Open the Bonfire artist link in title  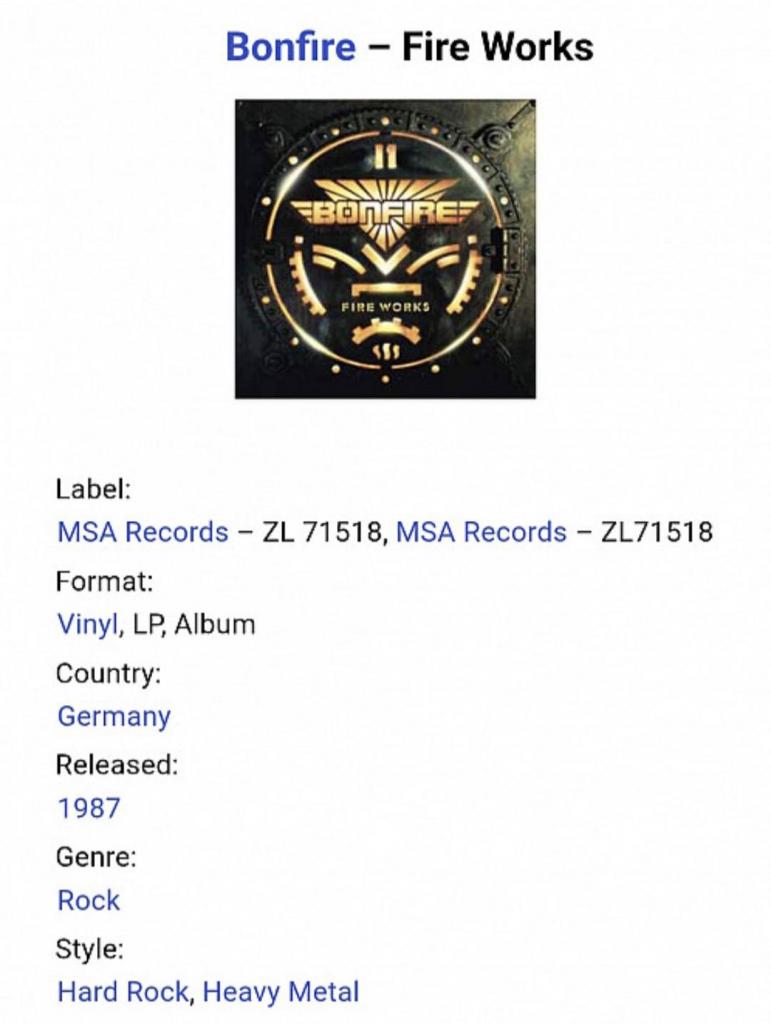290,47
